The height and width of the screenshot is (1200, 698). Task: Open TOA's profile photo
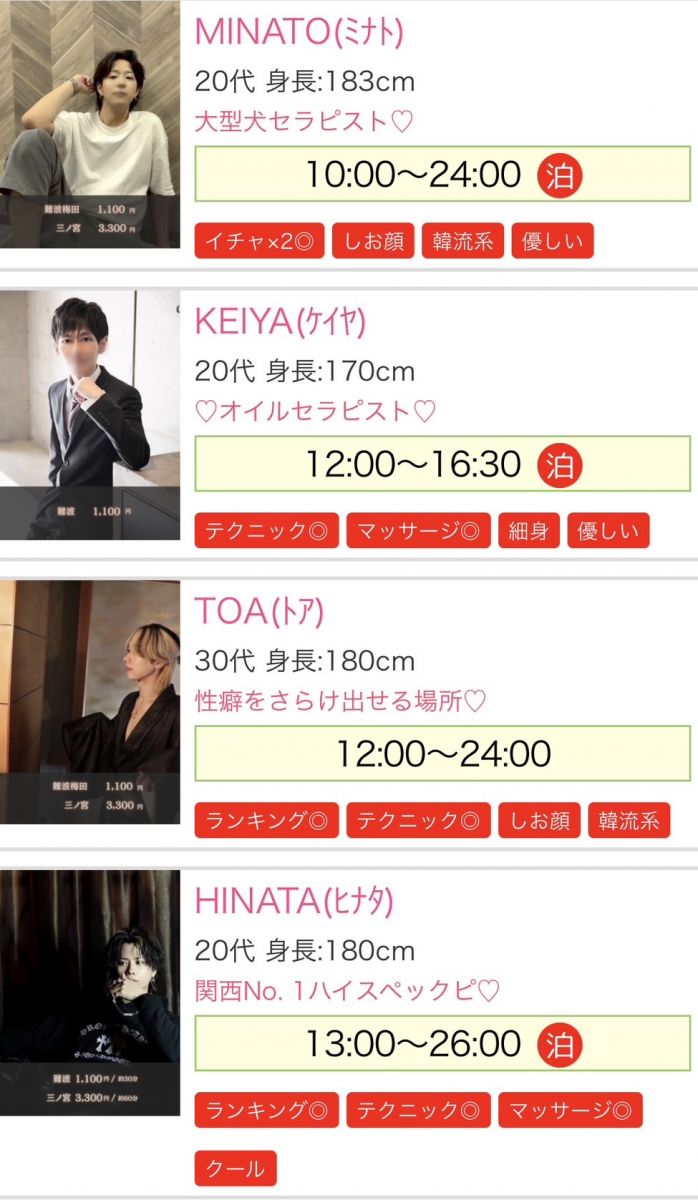[x=90, y=702]
